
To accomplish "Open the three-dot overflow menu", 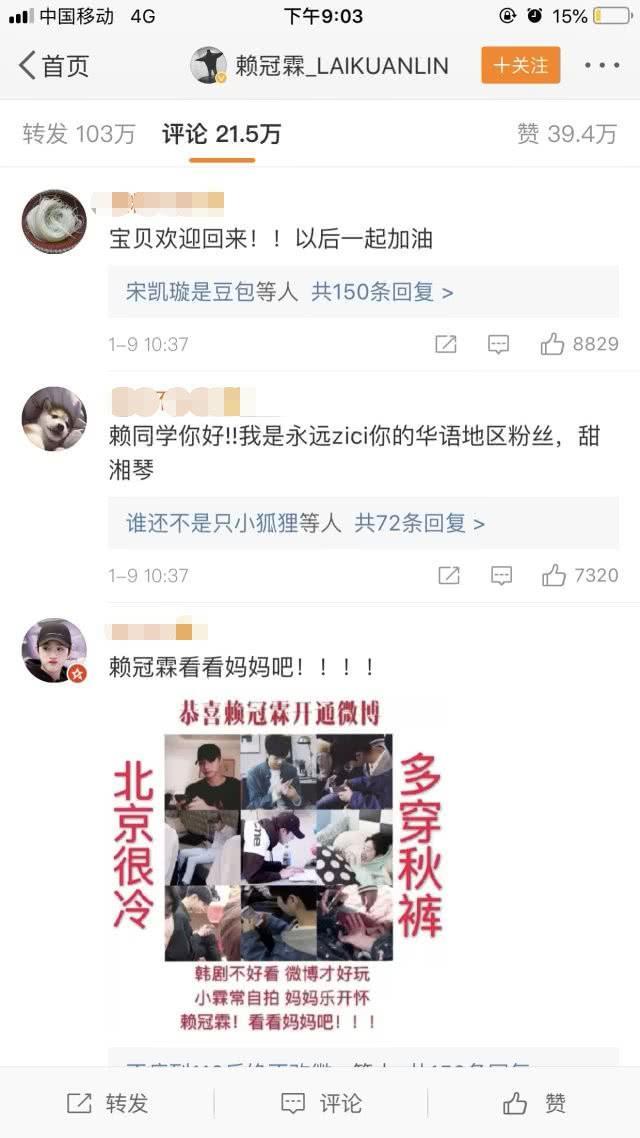I will click(602, 66).
